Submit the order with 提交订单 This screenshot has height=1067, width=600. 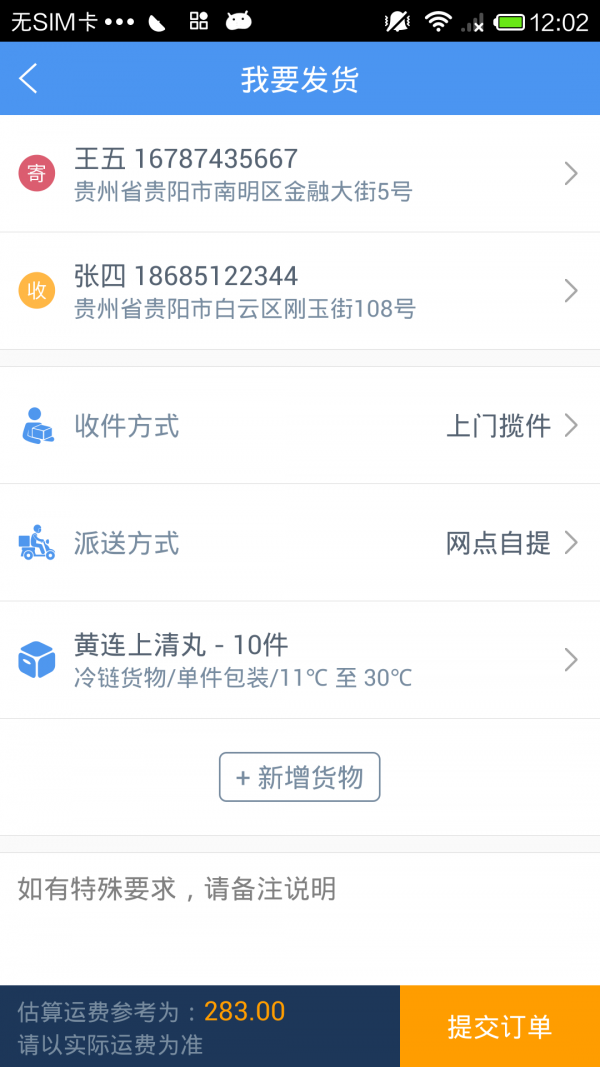click(x=499, y=1026)
